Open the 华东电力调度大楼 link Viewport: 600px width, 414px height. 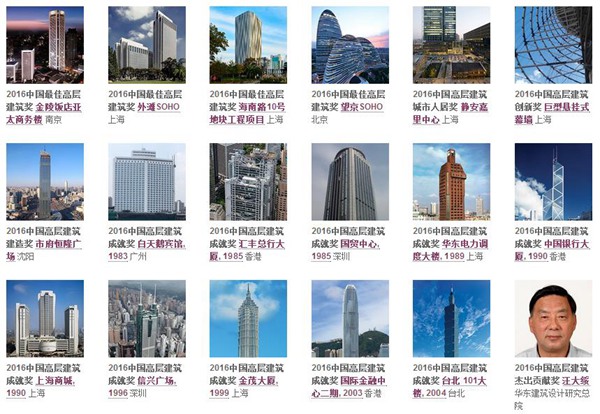(470, 242)
